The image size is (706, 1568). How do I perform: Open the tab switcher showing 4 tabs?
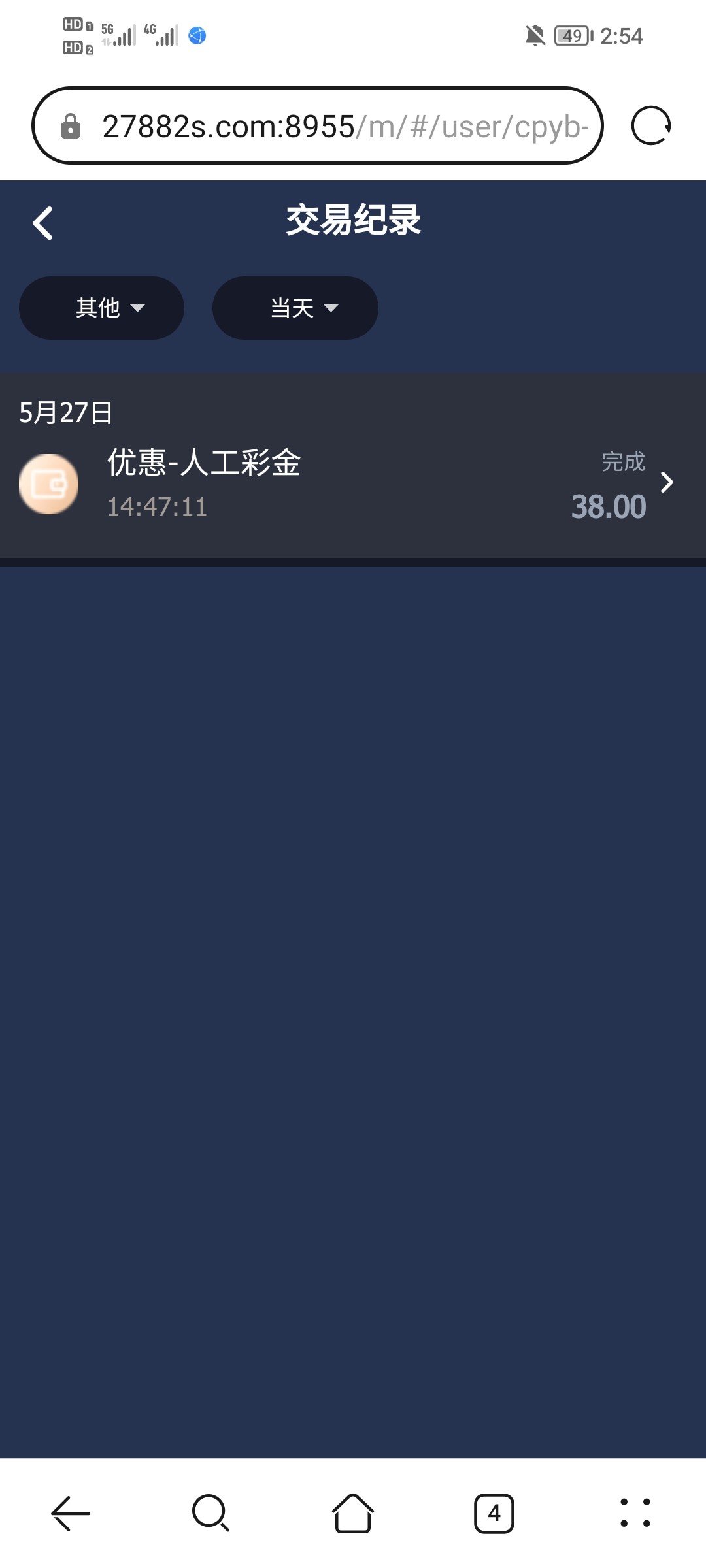494,1513
